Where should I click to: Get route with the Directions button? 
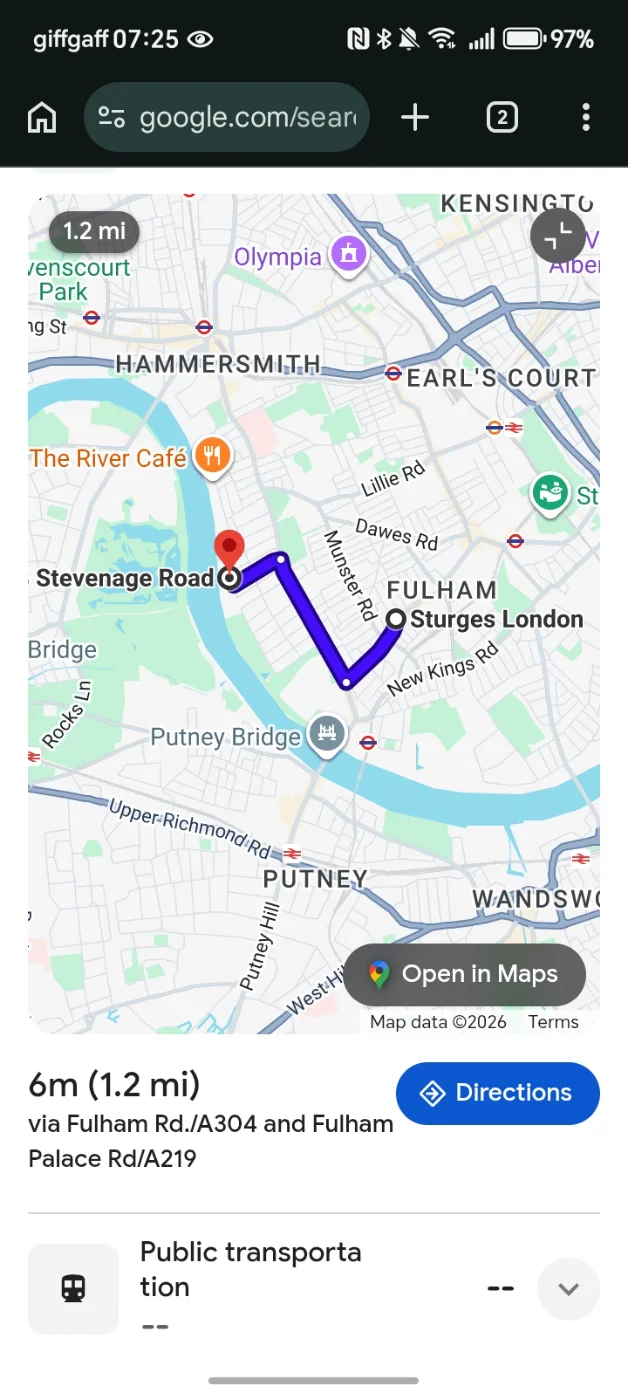pyautogui.click(x=498, y=1093)
